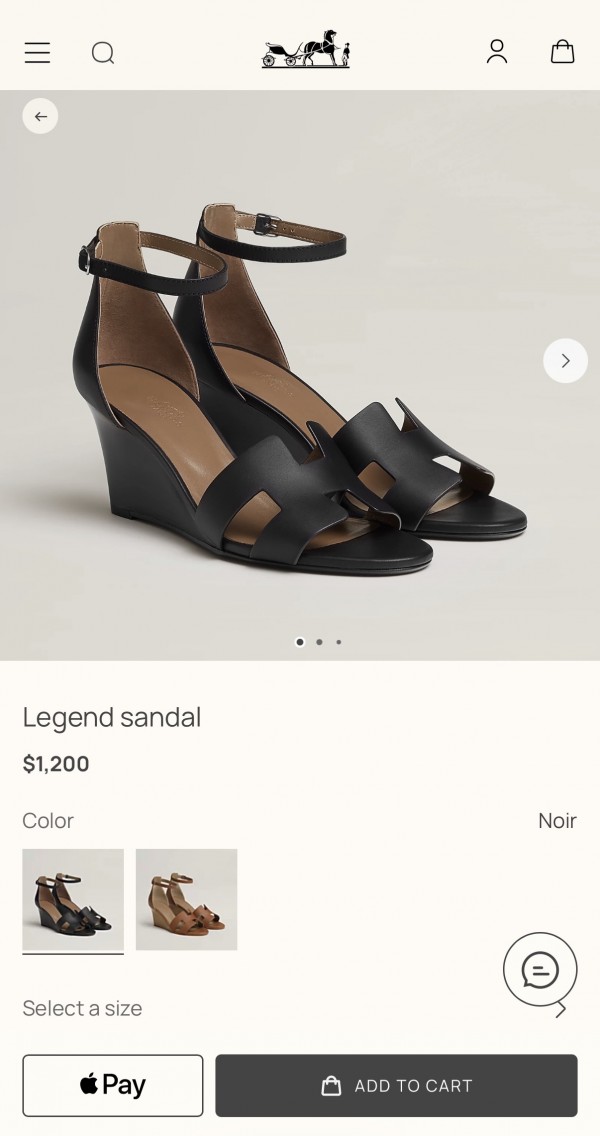This screenshot has width=600, height=1136.
Task: Add the Legend sandal to cart
Action: pos(396,1085)
